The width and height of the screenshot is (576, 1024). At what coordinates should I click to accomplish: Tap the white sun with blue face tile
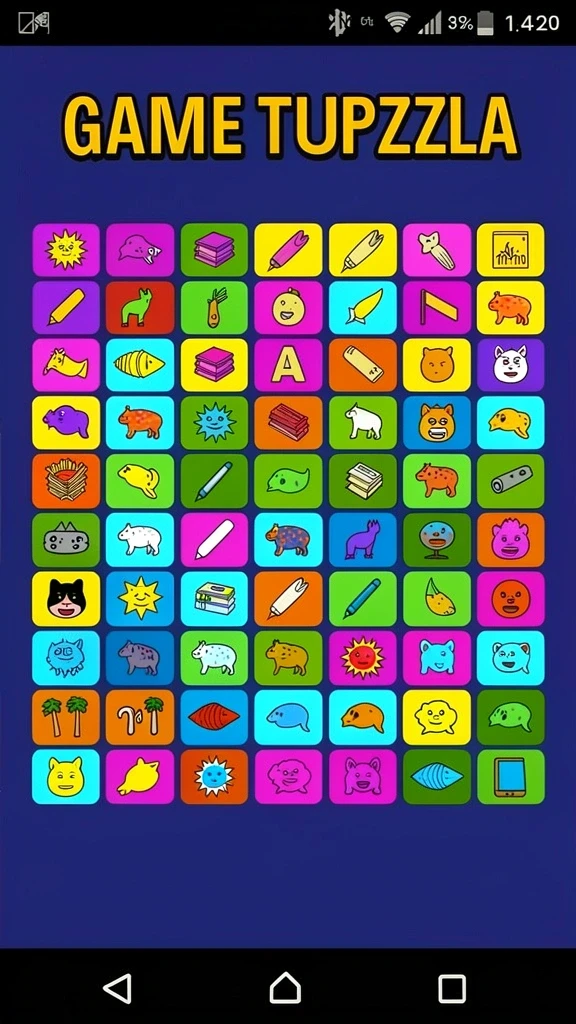[x=214, y=776]
